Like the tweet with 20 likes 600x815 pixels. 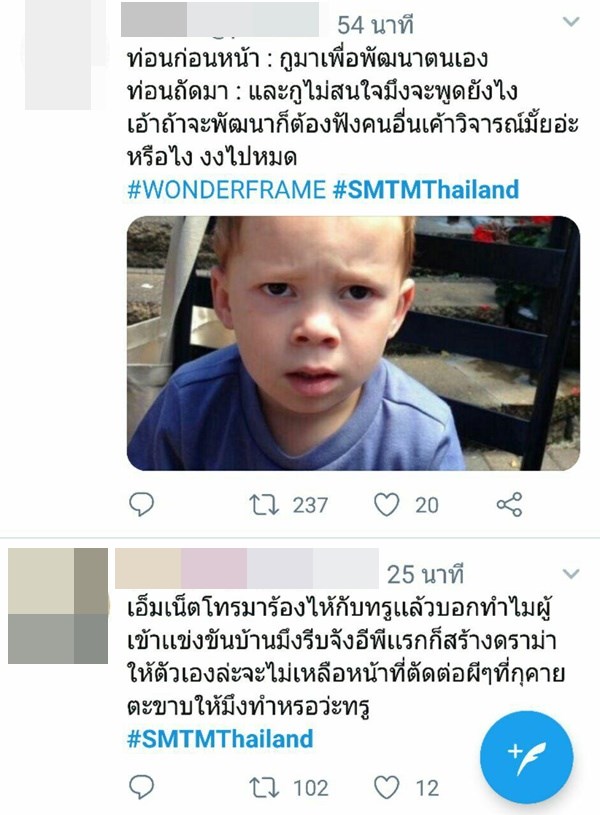click(x=387, y=504)
